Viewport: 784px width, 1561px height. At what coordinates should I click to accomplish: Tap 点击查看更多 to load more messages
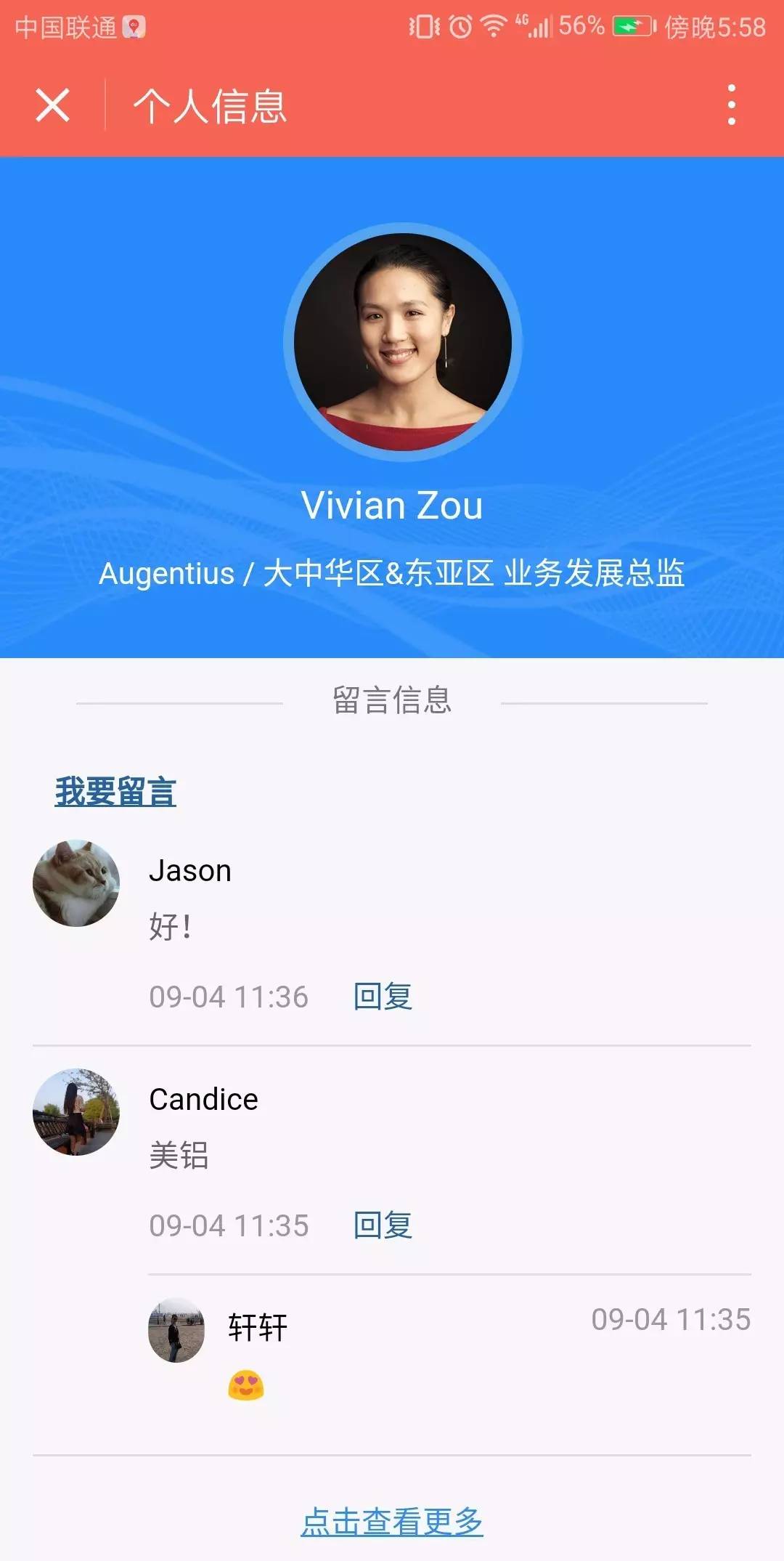tap(392, 1521)
